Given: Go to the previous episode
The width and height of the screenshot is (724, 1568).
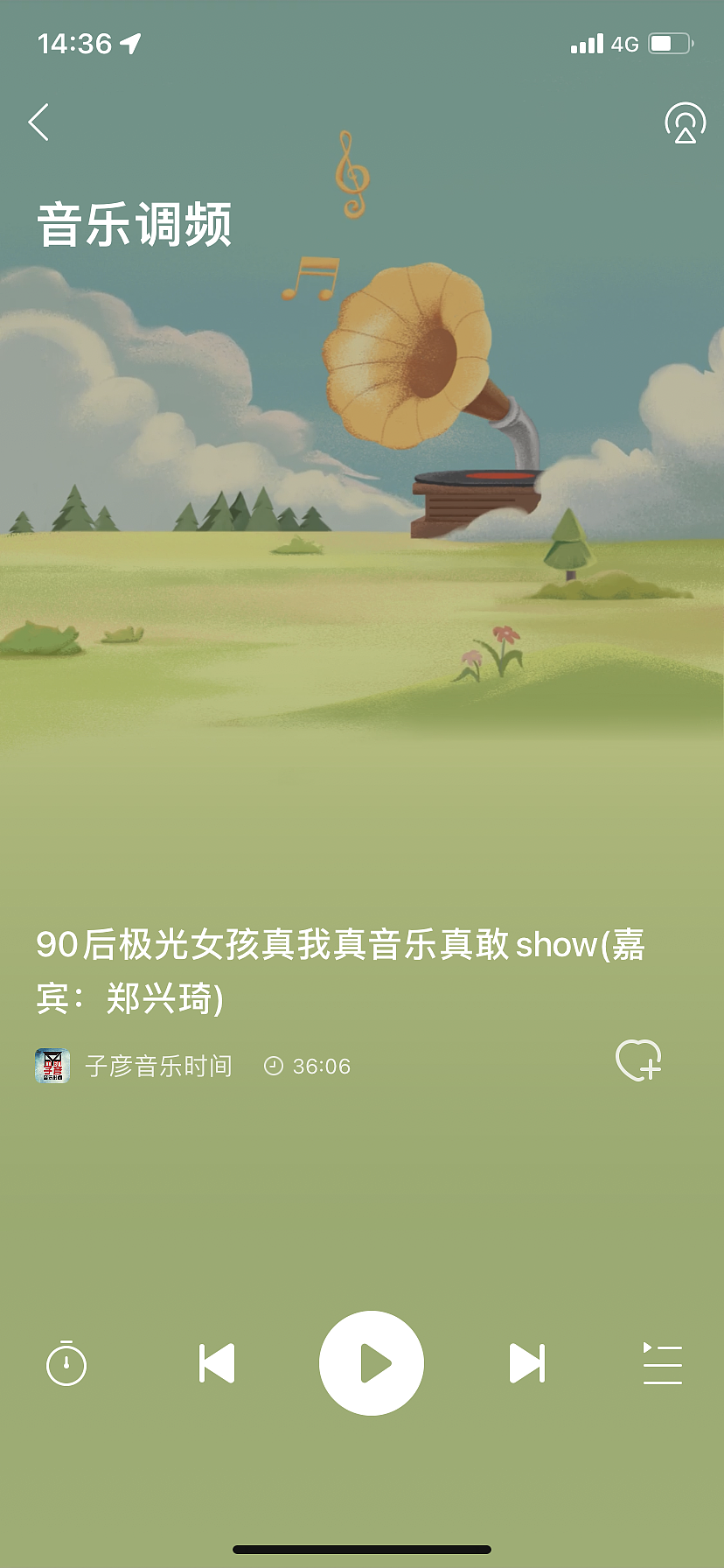Looking at the screenshot, I should click(x=217, y=1363).
